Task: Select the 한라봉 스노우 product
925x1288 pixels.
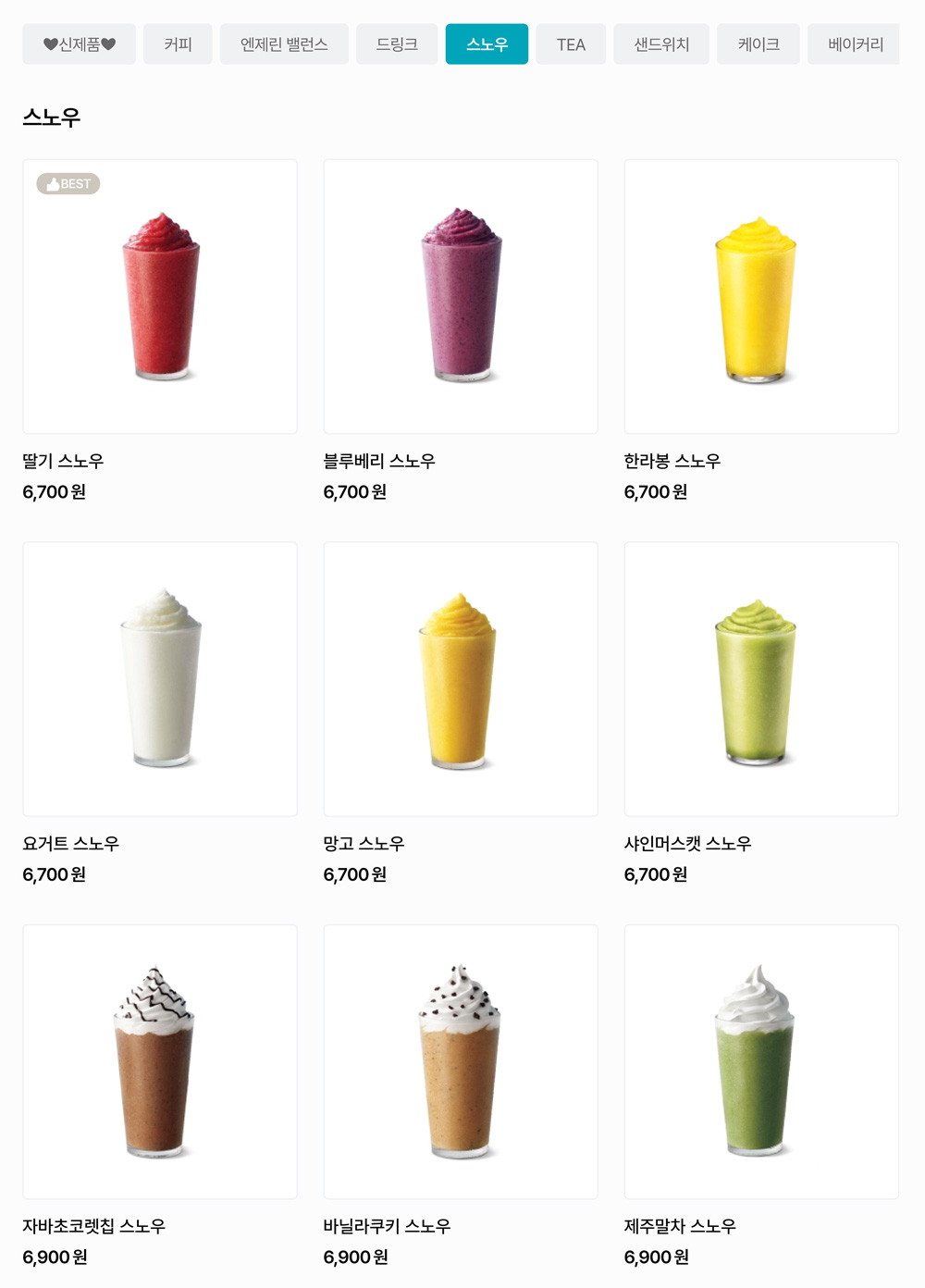Action: coord(761,296)
